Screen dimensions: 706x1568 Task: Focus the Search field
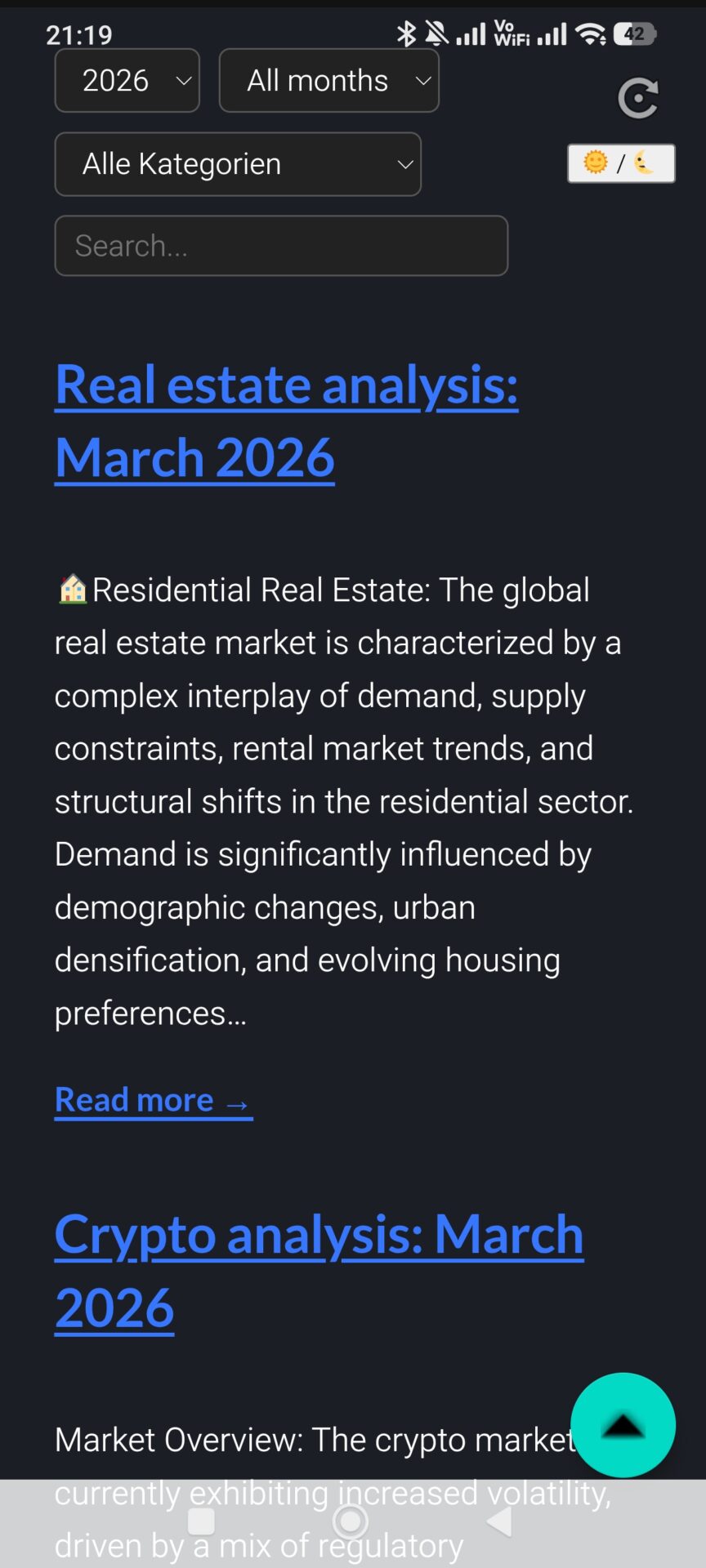coord(281,246)
